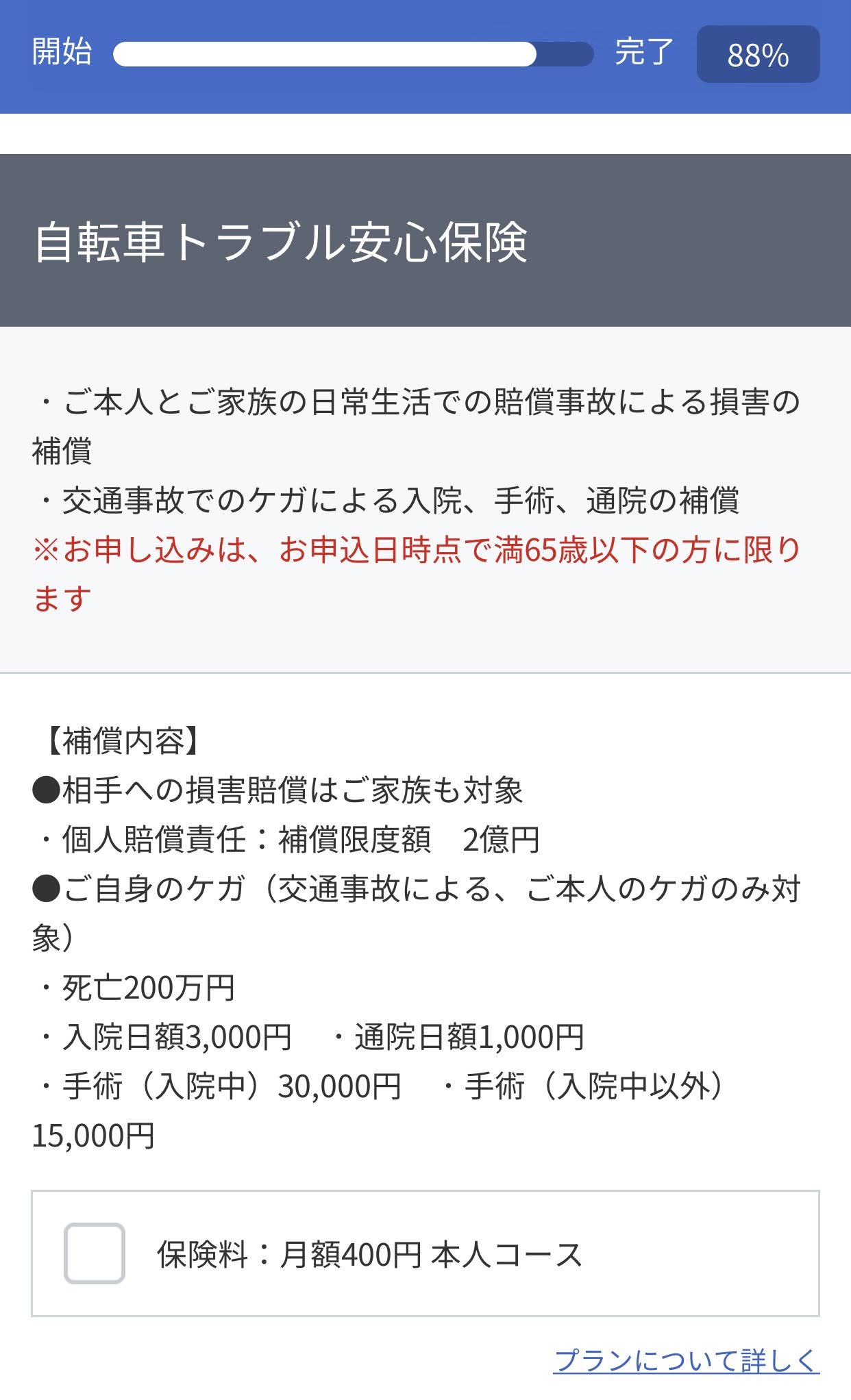Check the 月額400円 本人コース checkbox
Viewport: 851px width, 1400px height.
pos(95,1253)
